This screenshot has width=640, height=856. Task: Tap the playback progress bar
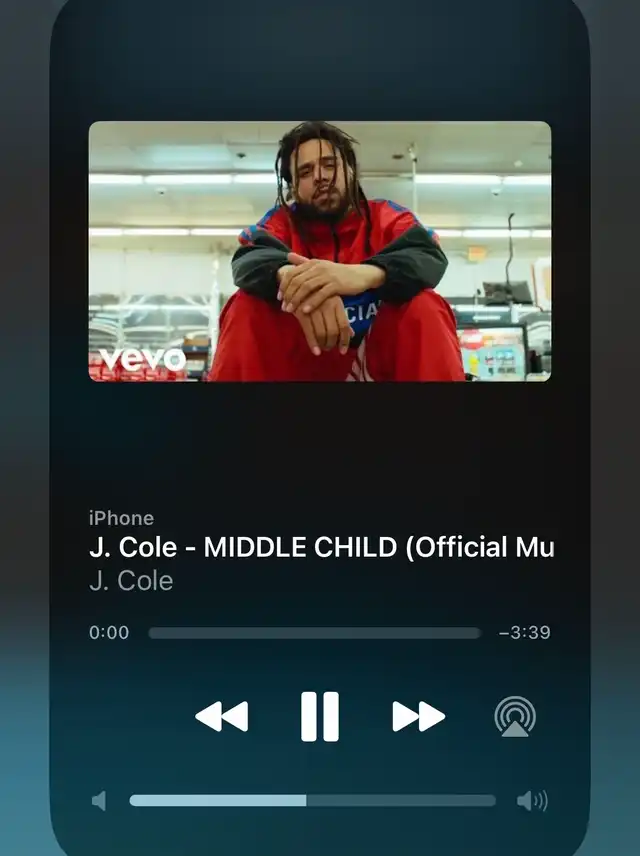tap(314, 633)
